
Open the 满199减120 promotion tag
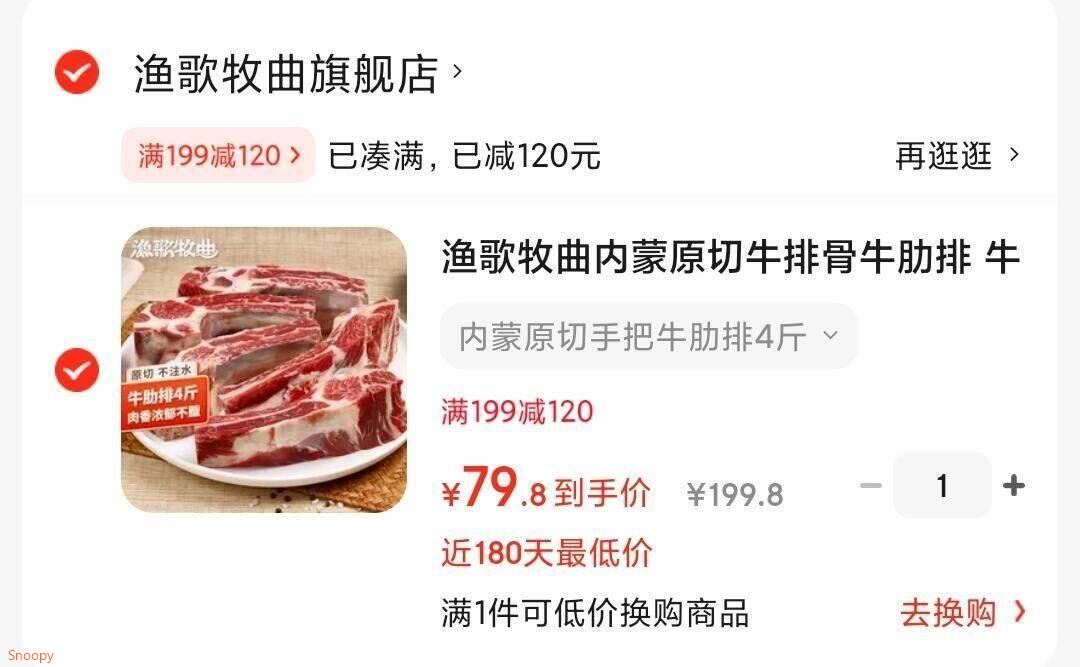click(218, 155)
